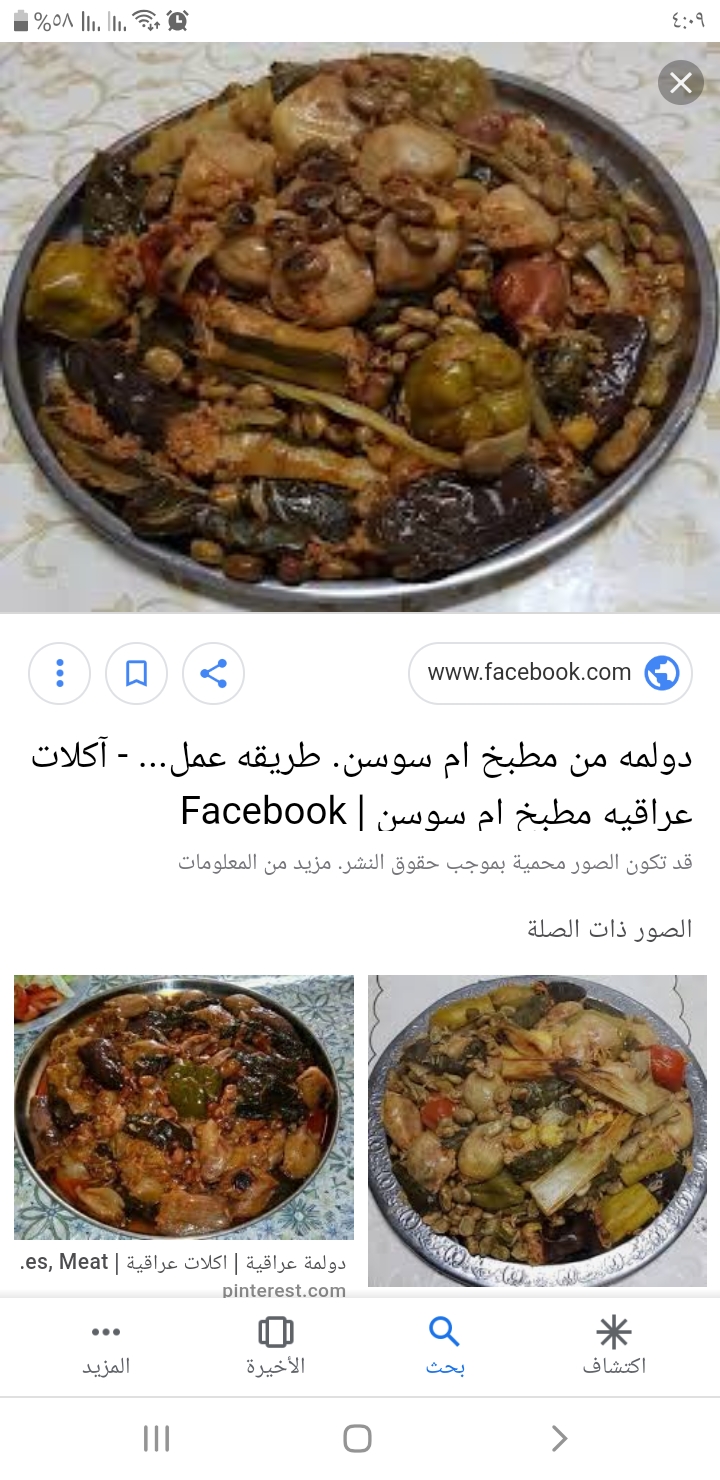
Task: Open the system recent apps view
Action: click(x=156, y=1438)
